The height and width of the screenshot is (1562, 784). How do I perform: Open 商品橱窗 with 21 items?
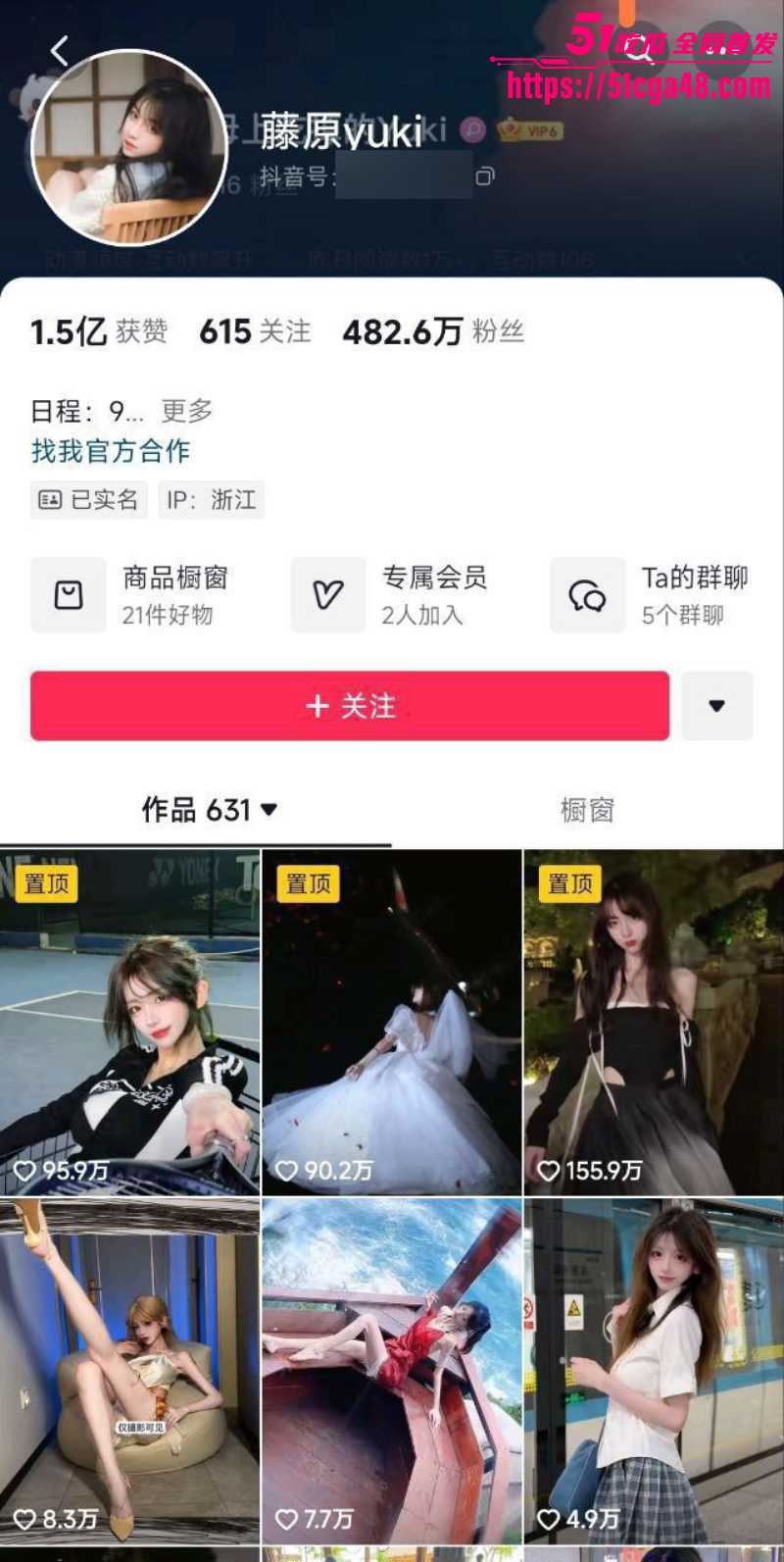pos(132,595)
